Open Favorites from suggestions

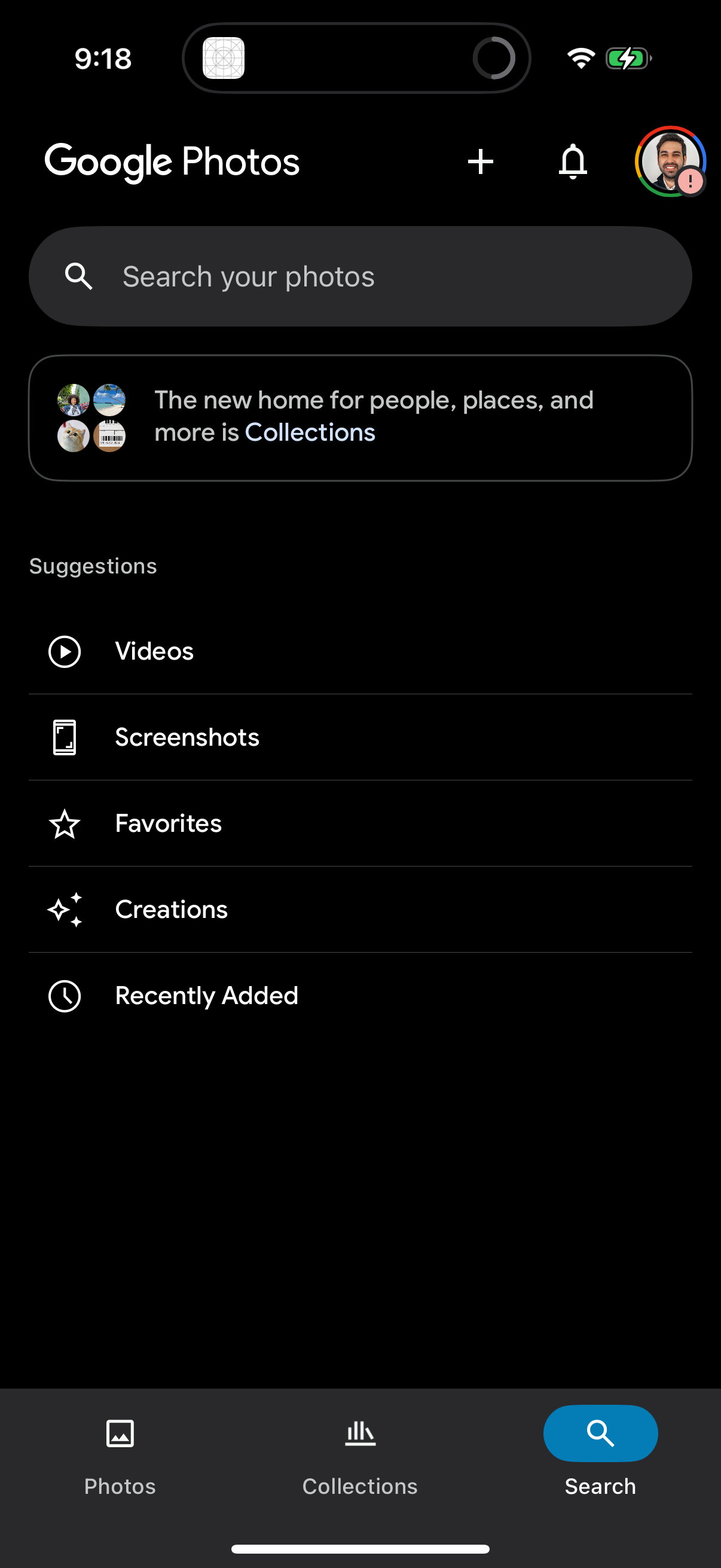click(243, 823)
